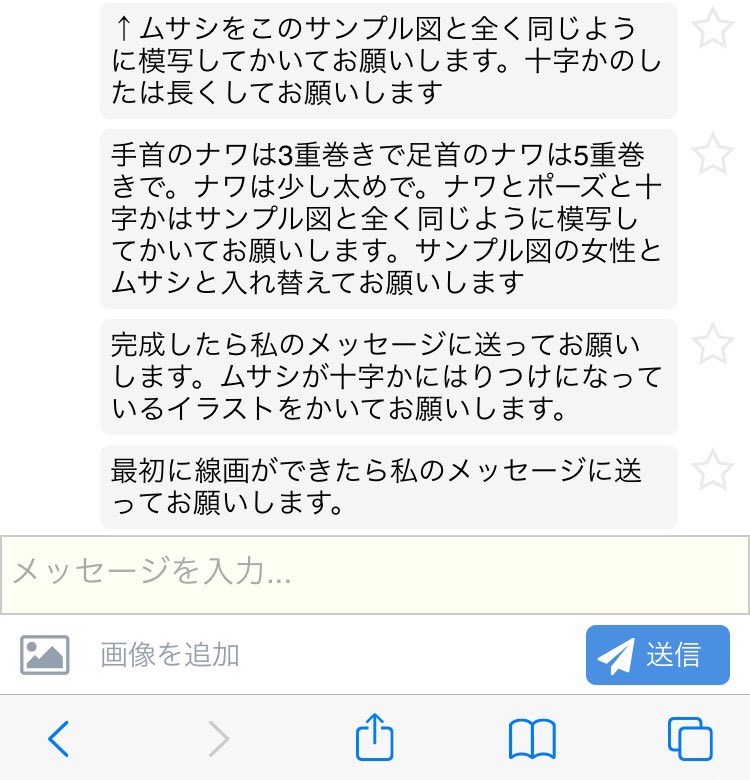
Task: Toggle the star on the 完成したら message
Action: [x=714, y=343]
